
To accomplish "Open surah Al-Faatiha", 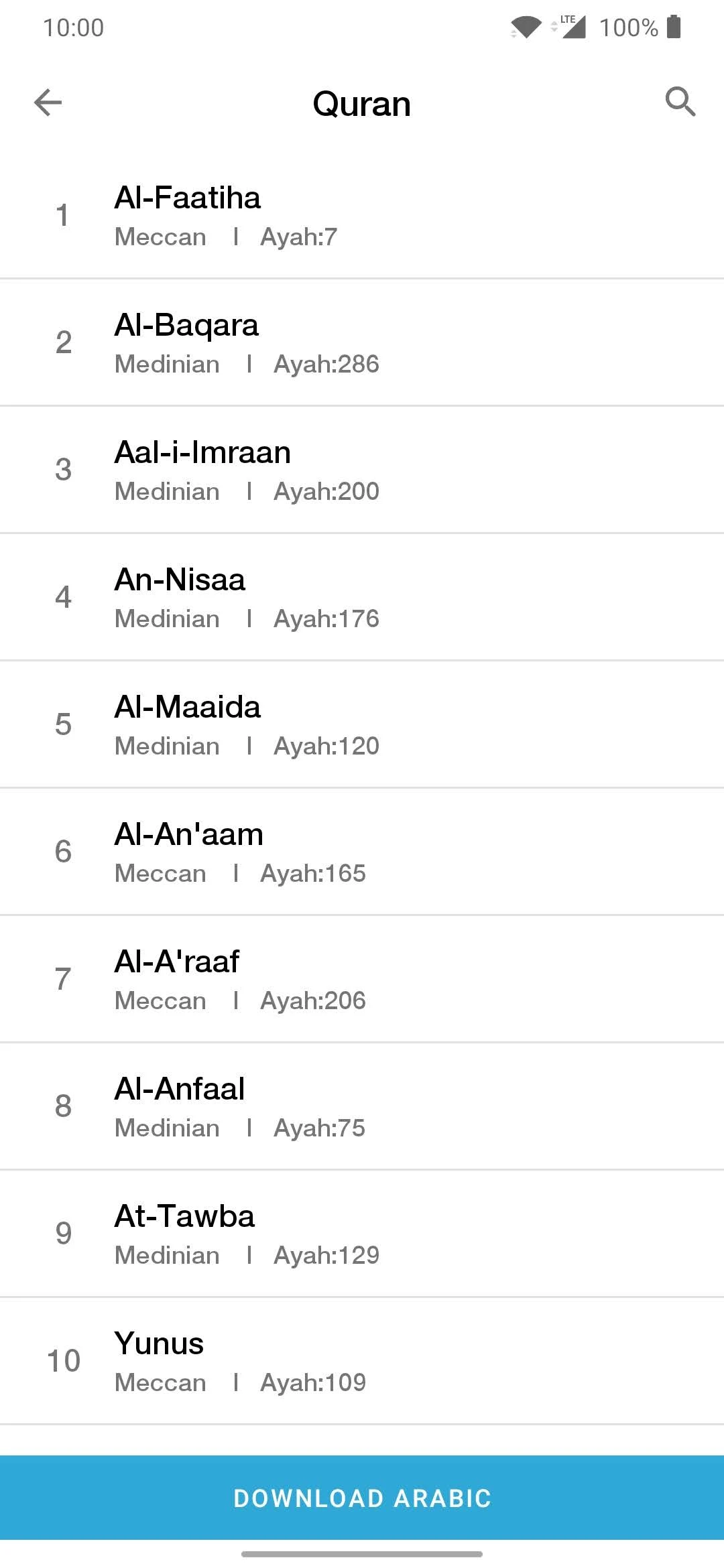I will pyautogui.click(x=362, y=215).
